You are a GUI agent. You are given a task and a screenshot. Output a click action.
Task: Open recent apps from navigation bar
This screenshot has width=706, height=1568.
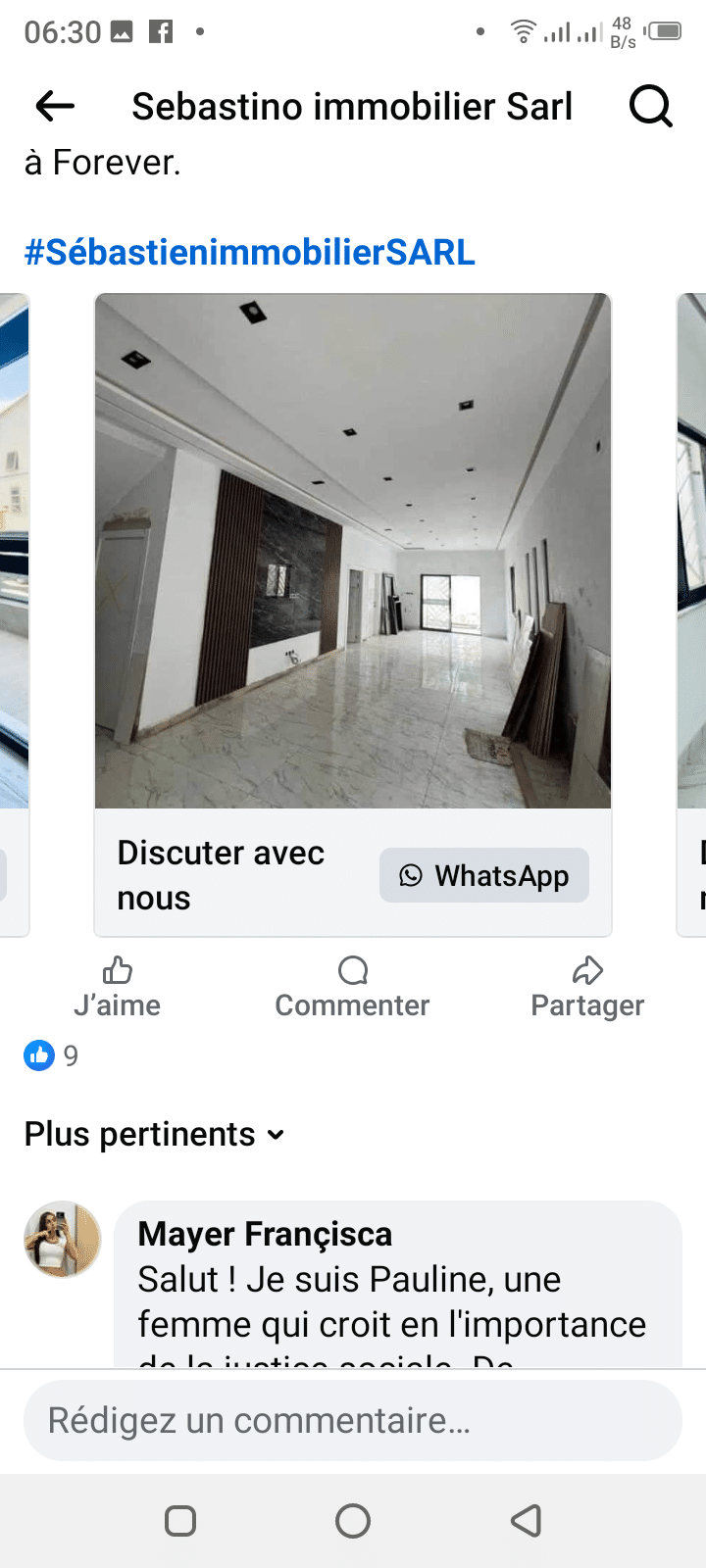pyautogui.click(x=180, y=1521)
